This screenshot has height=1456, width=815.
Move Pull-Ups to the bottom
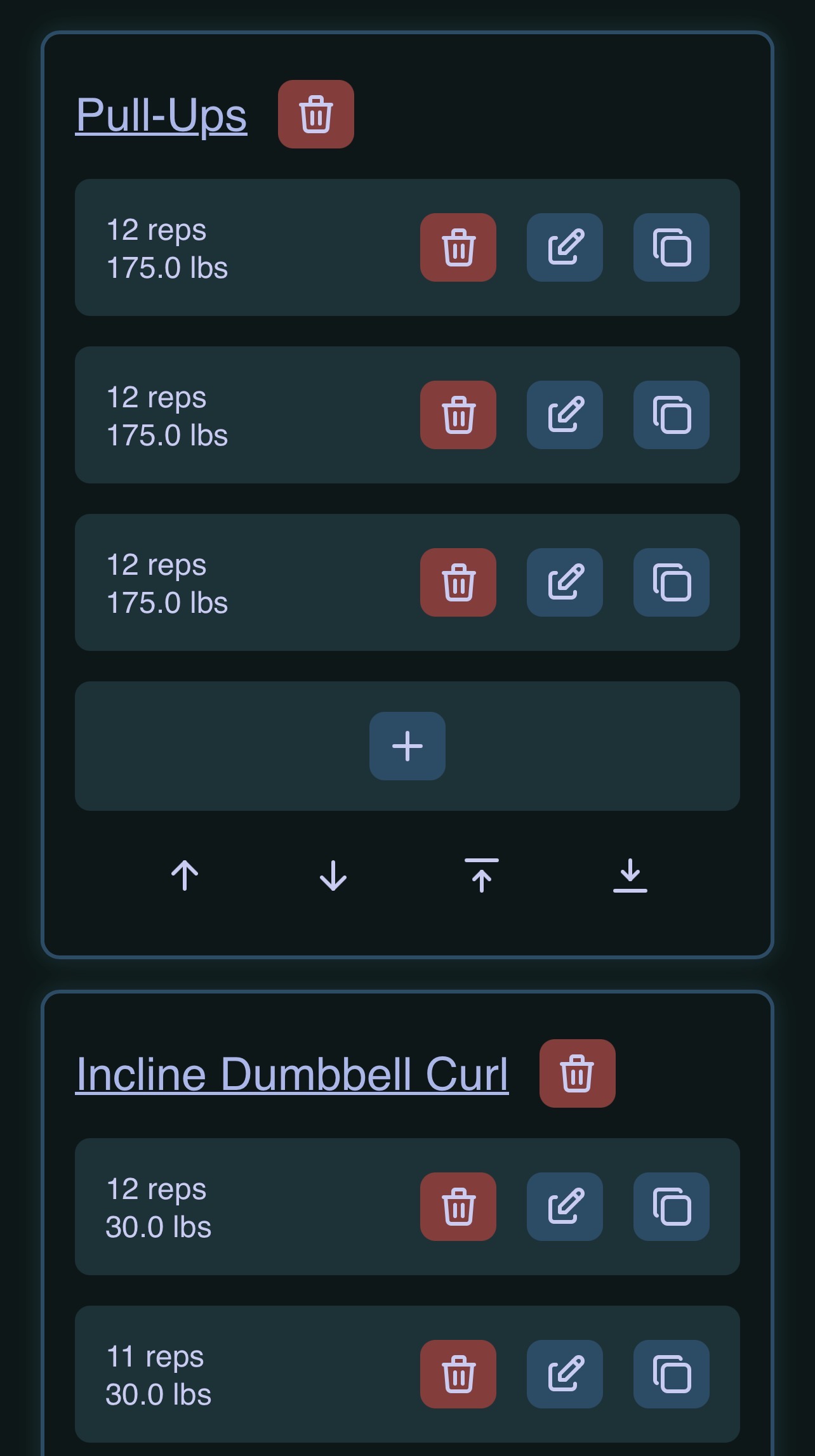click(630, 876)
